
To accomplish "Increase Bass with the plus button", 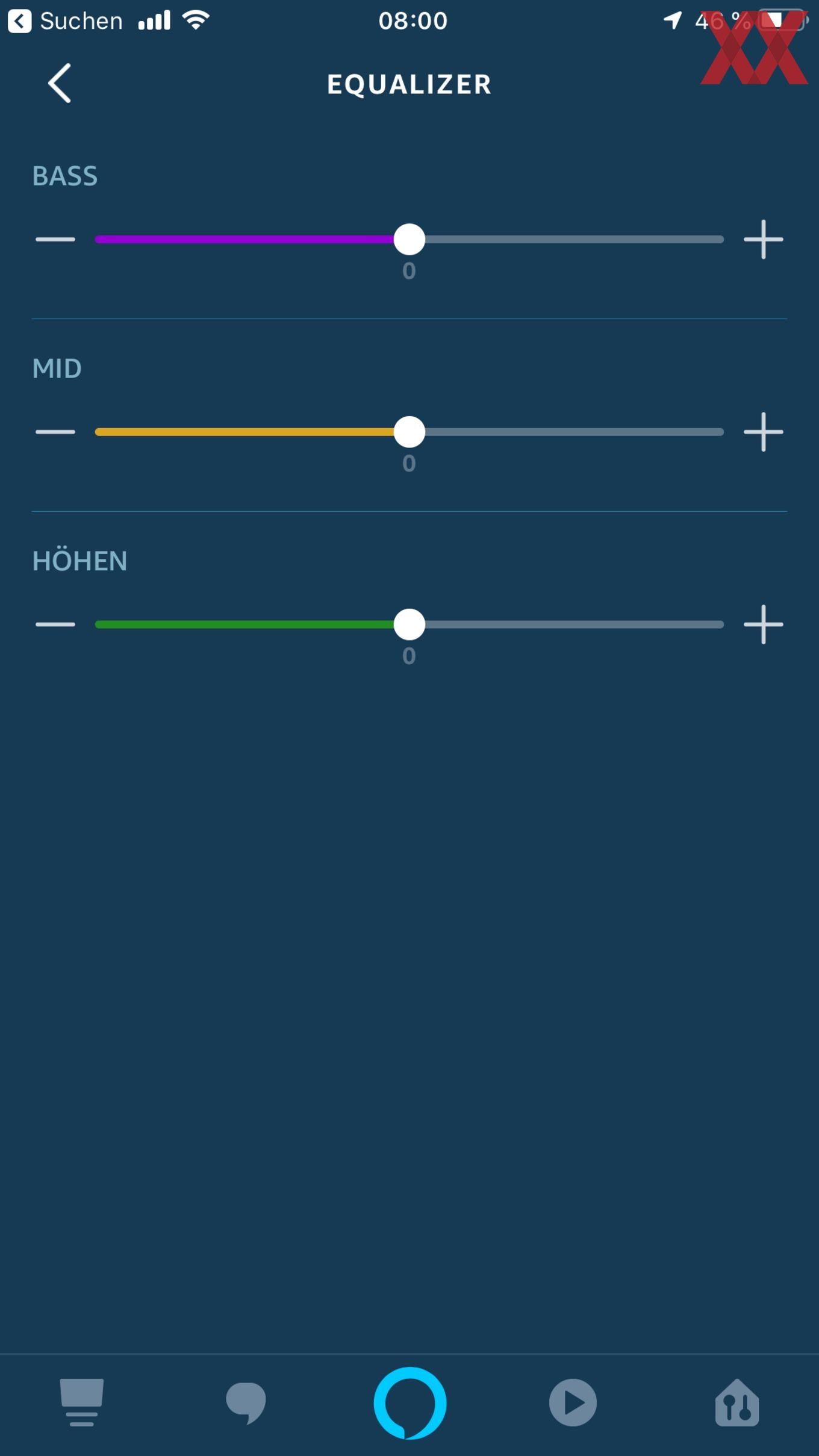I will 763,239.
